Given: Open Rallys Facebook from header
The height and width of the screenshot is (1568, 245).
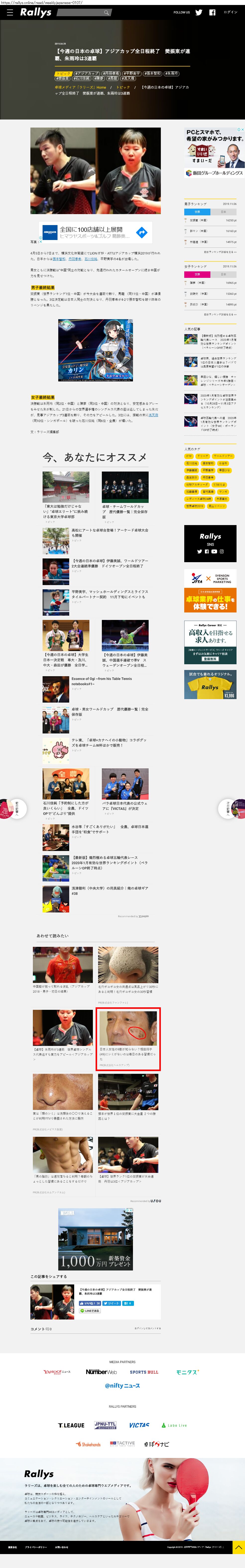Looking at the screenshot, I should [x=212, y=12].
